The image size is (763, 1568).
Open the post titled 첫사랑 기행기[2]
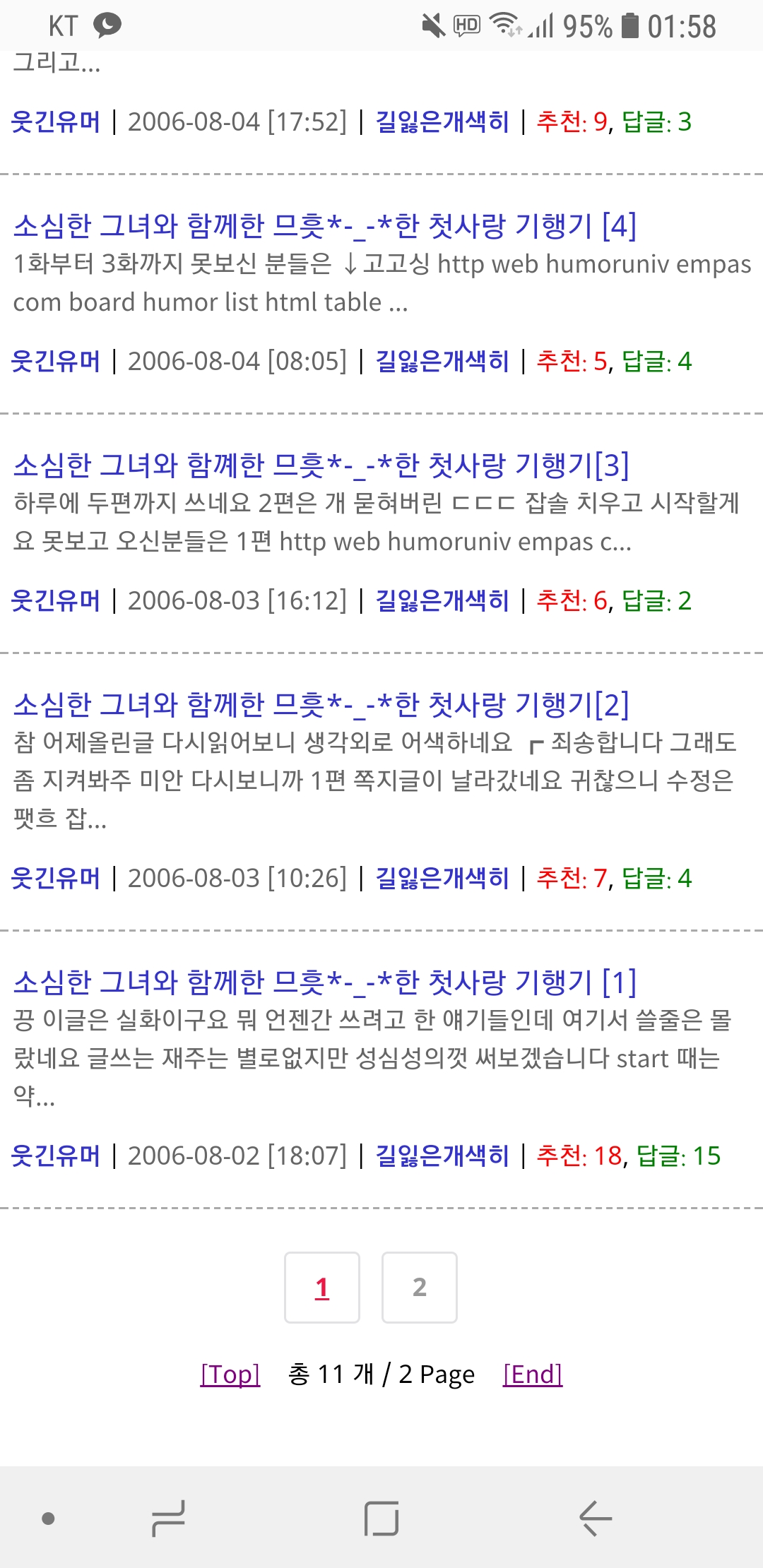click(x=321, y=705)
